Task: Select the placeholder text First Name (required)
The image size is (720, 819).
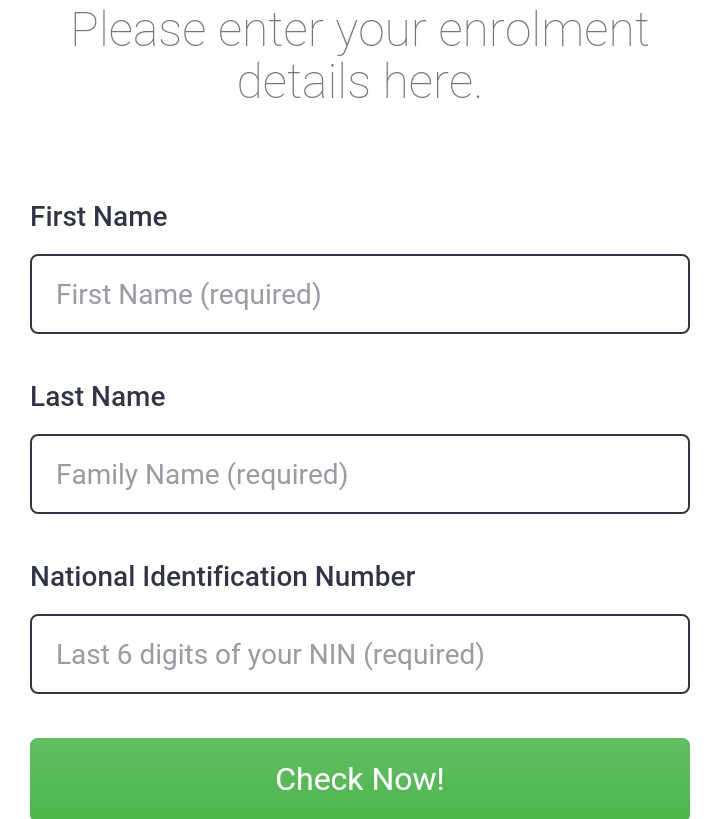Action: point(188,294)
